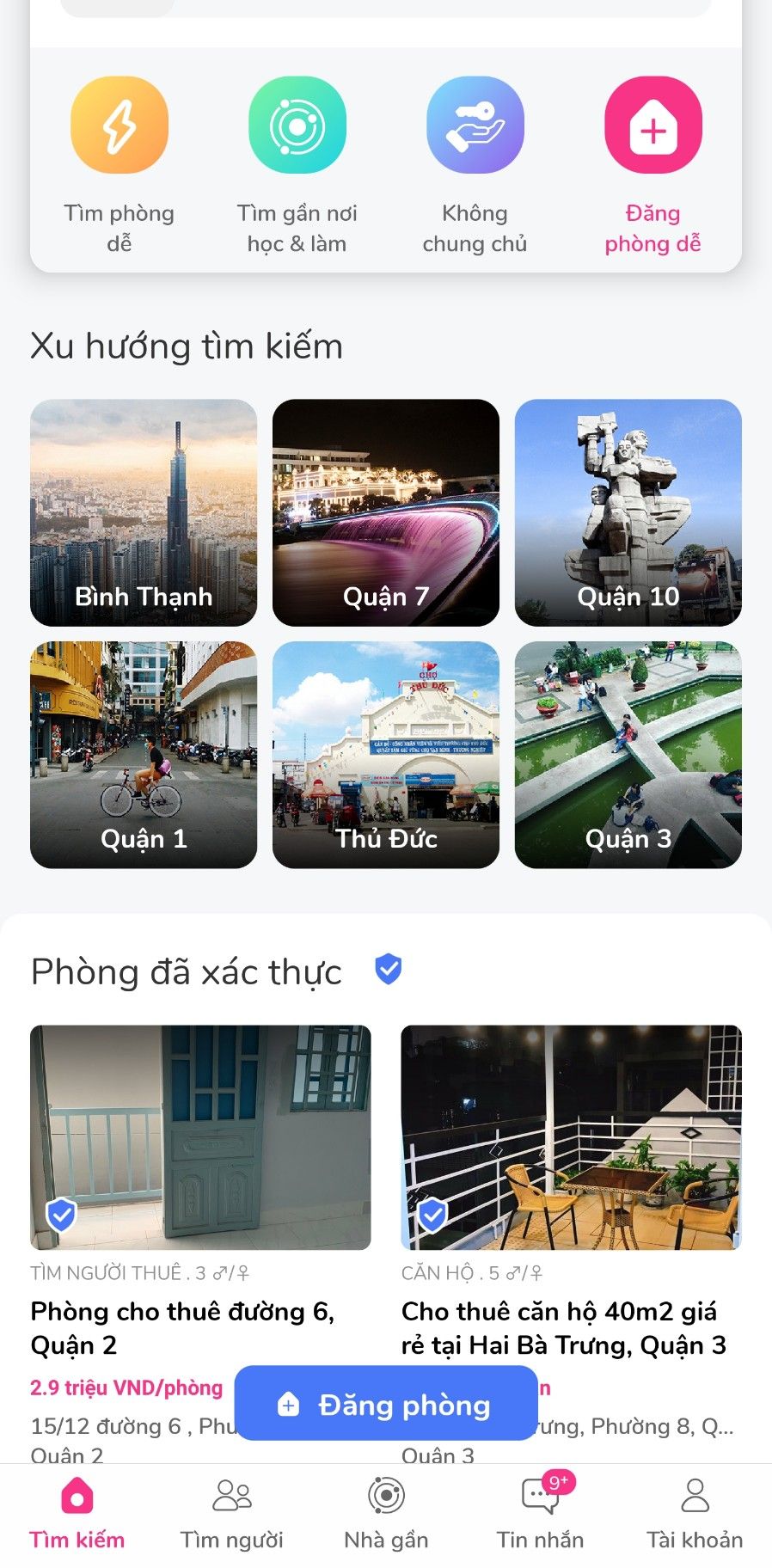
Task: Browse rooms in Bình Thạnh
Action: [x=144, y=512]
